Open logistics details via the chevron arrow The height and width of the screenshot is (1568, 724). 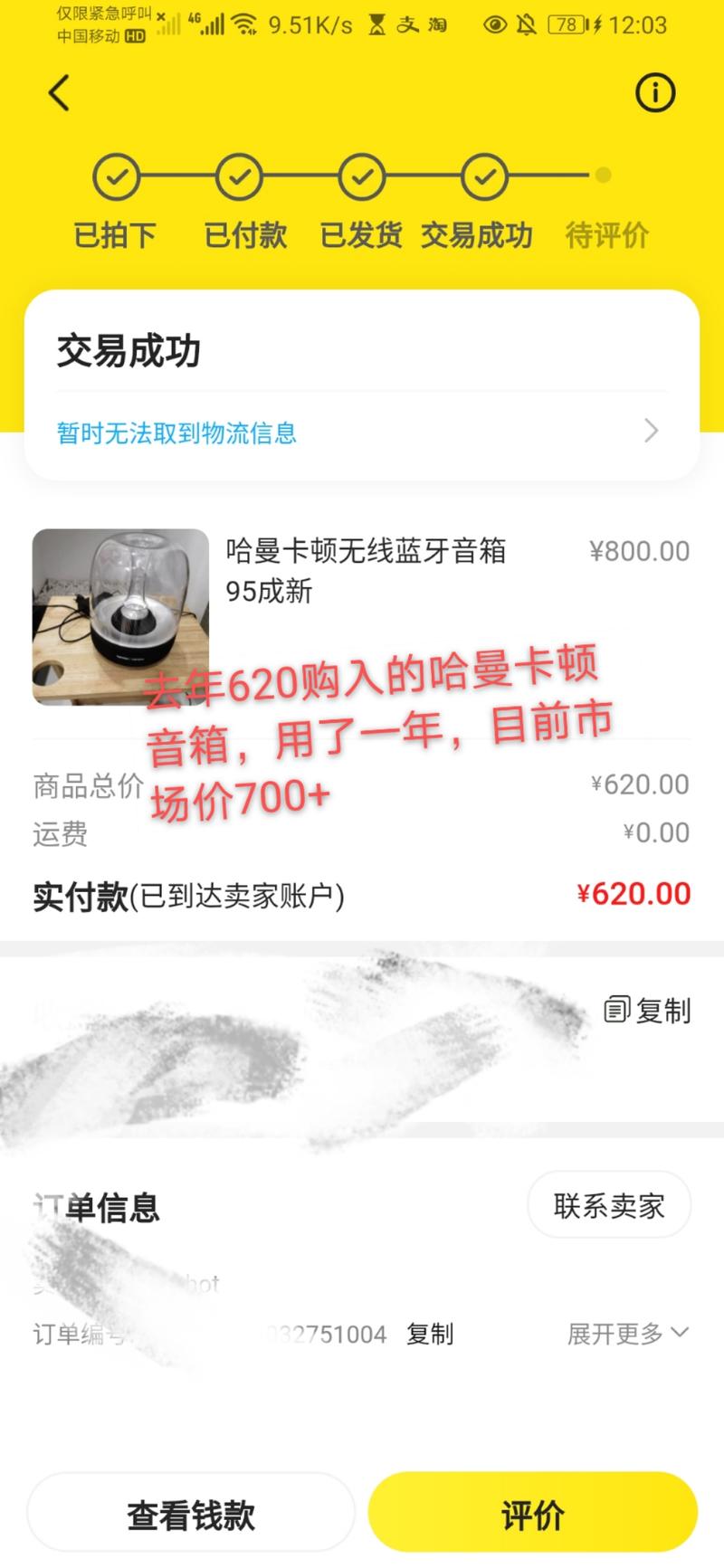pos(650,432)
